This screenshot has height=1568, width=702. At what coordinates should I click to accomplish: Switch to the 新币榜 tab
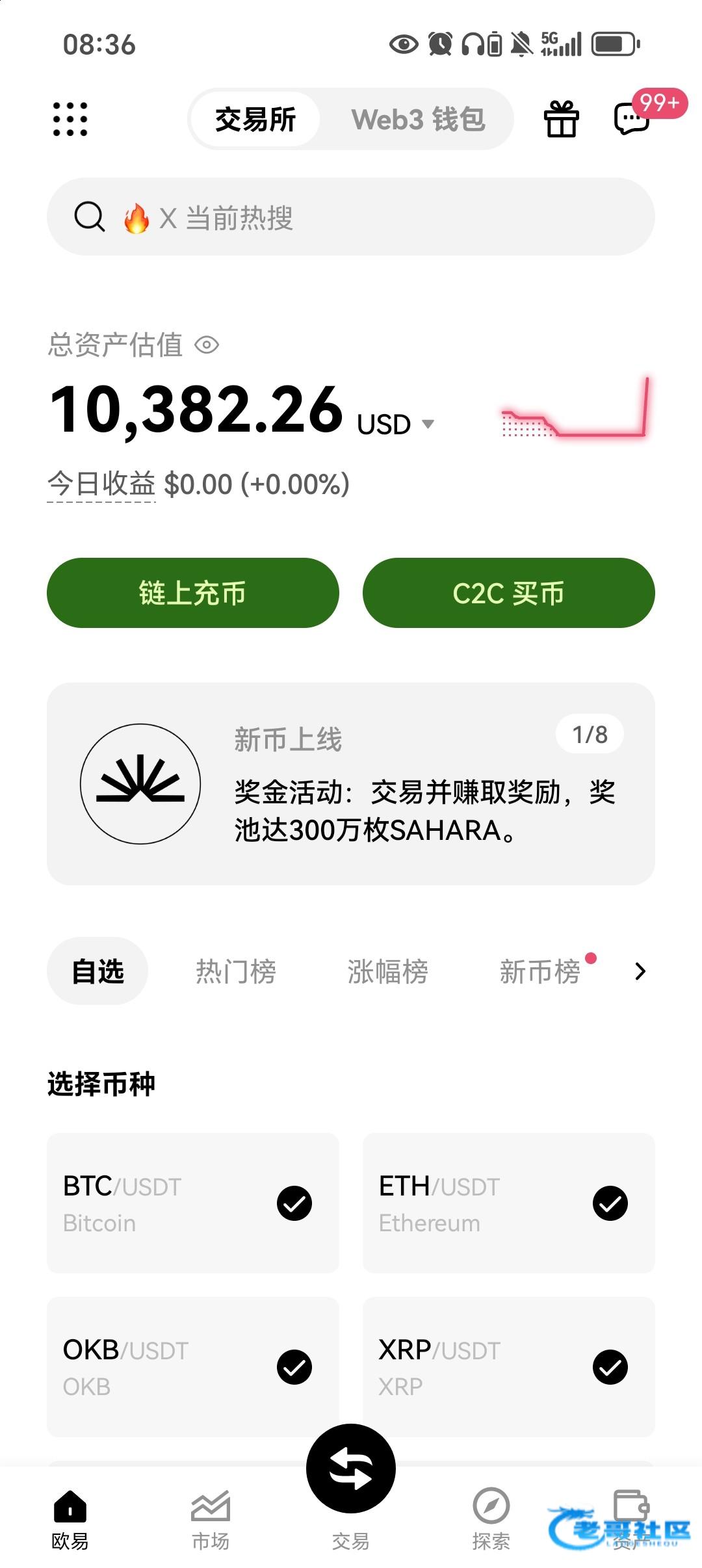(539, 971)
